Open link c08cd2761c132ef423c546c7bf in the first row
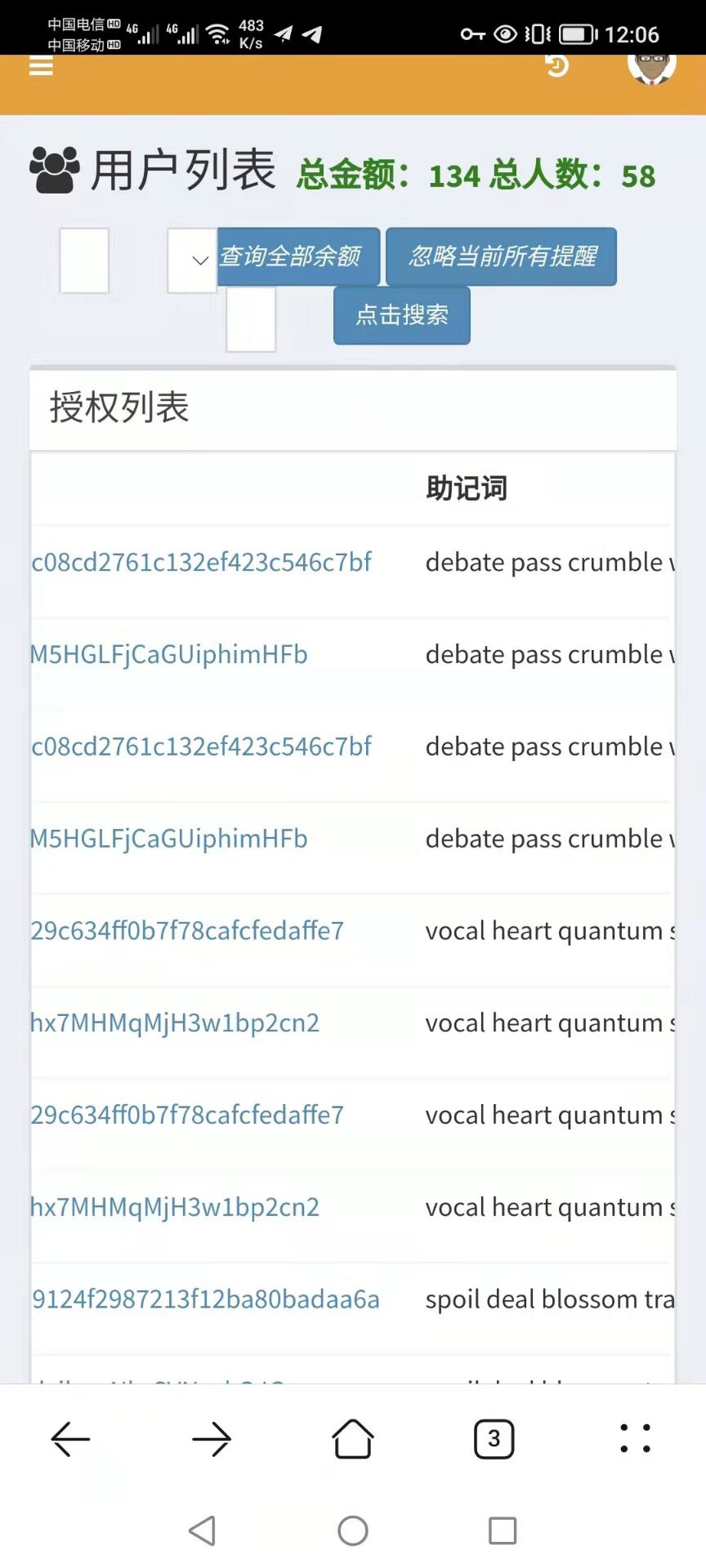 (x=200, y=562)
